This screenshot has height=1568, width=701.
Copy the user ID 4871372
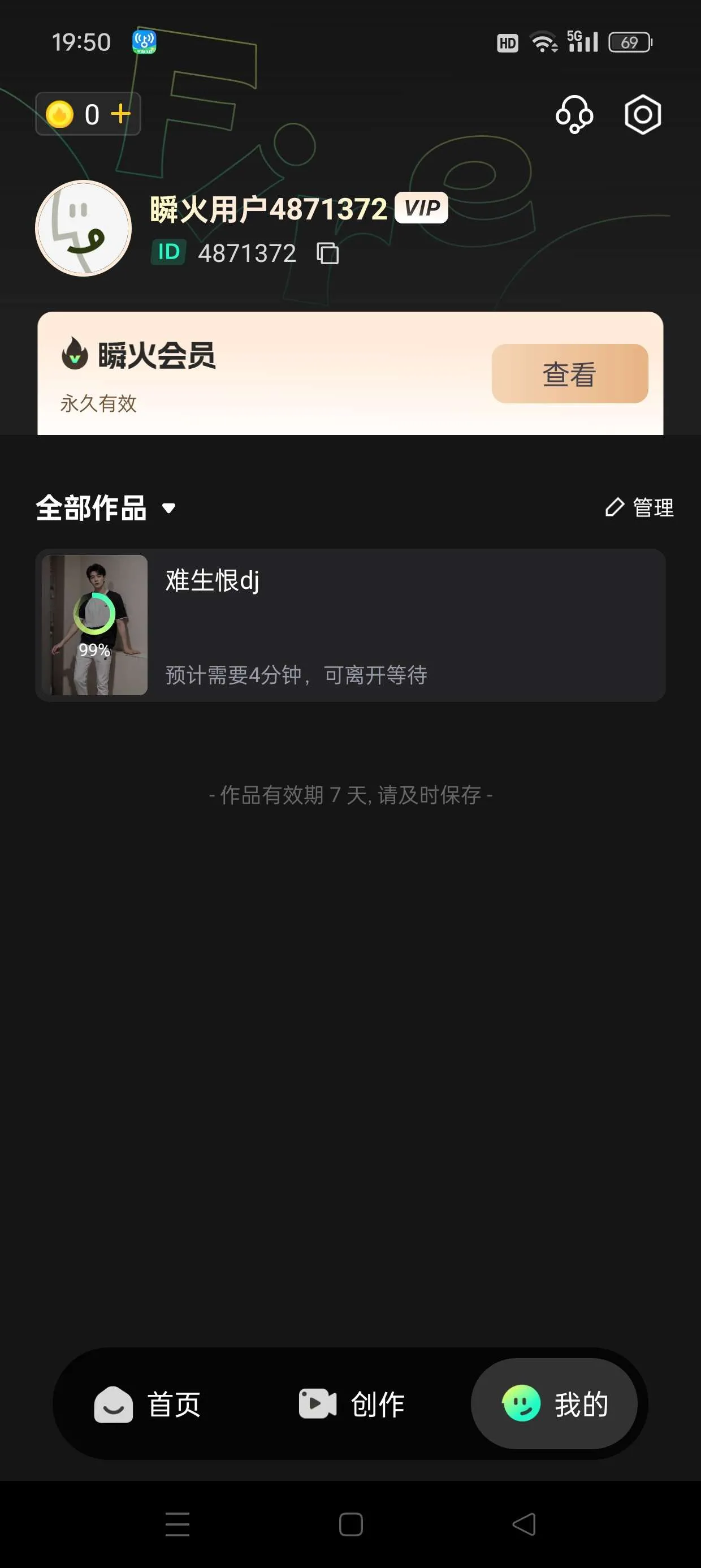(x=327, y=253)
